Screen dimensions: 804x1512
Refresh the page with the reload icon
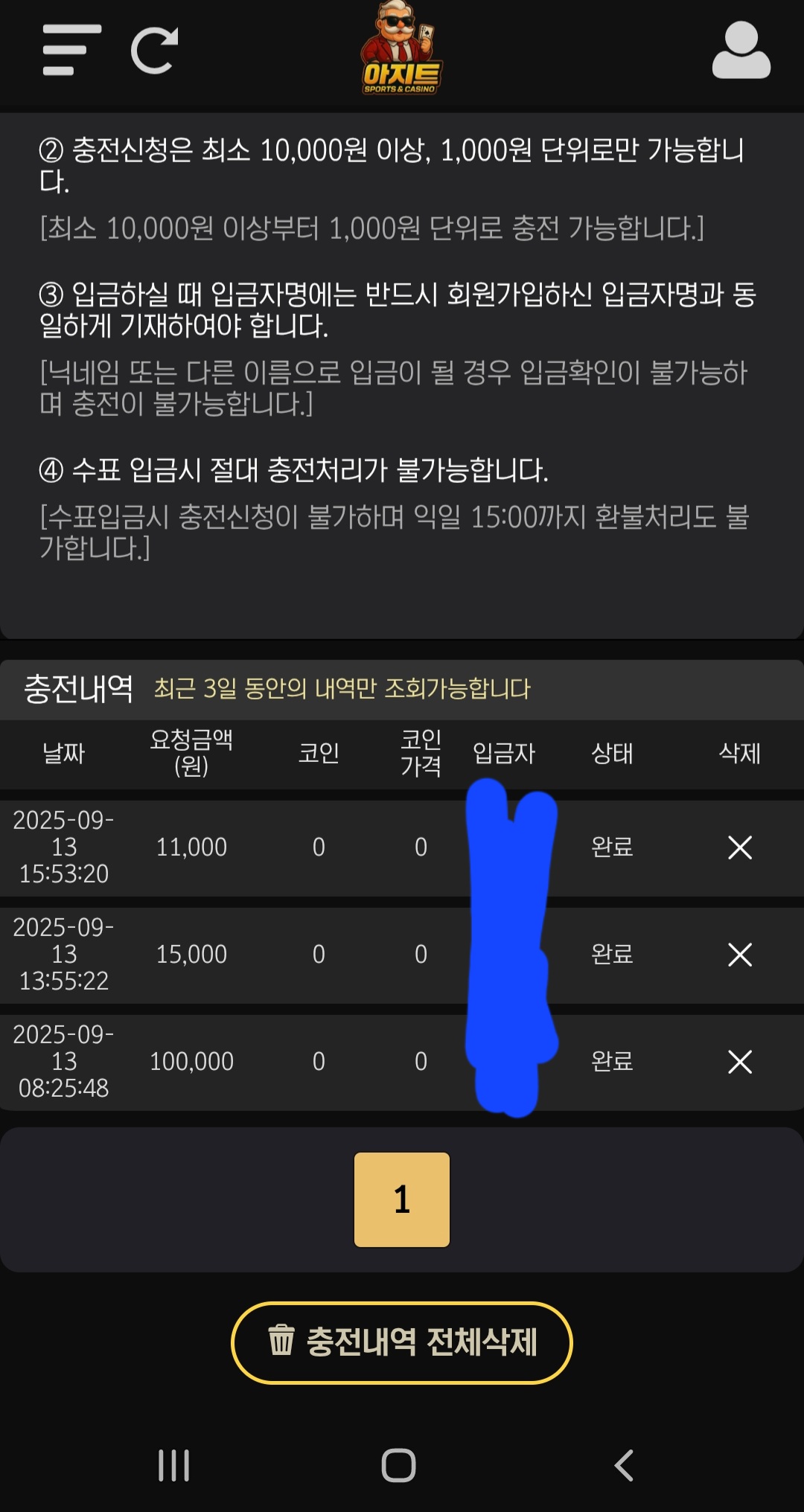coord(154,51)
